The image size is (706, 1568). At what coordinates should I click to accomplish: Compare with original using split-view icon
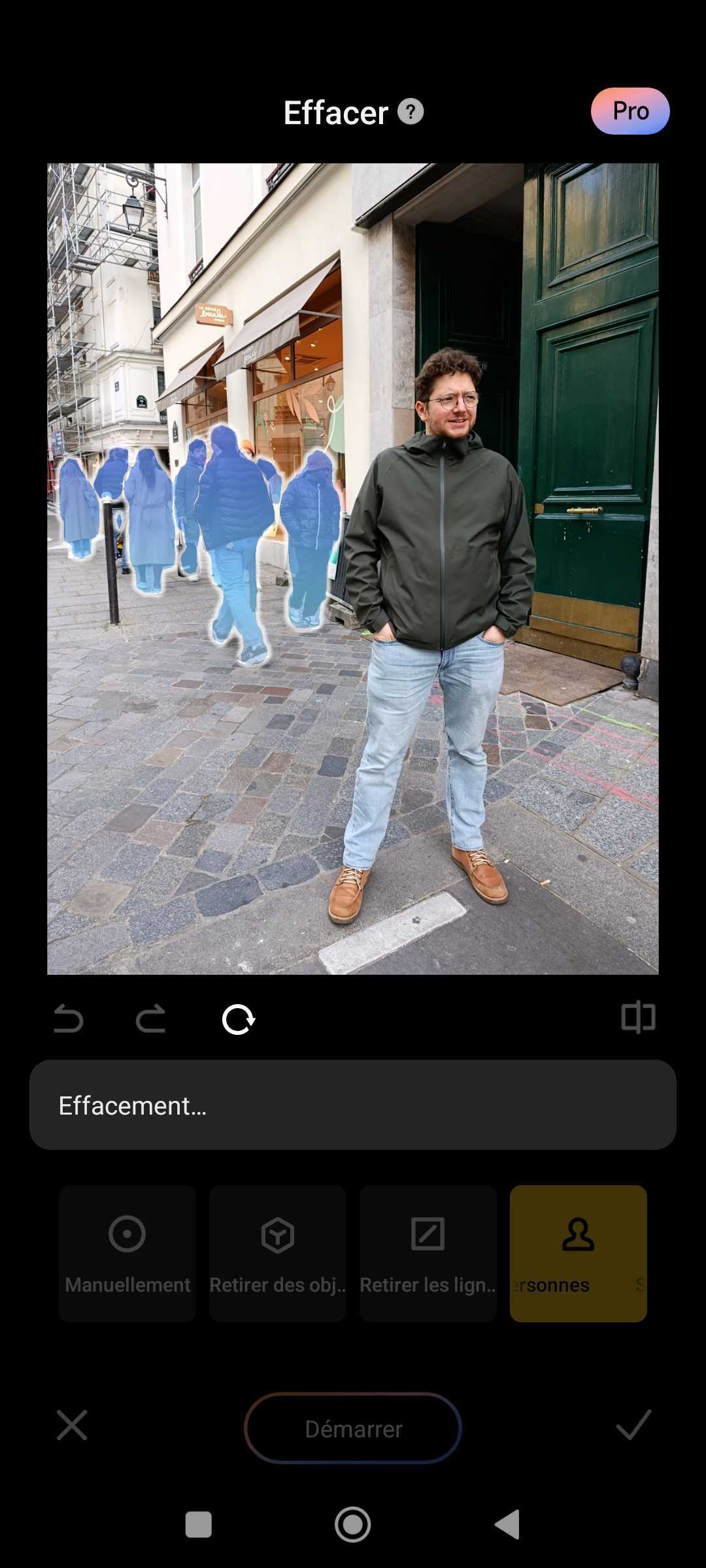(638, 1017)
